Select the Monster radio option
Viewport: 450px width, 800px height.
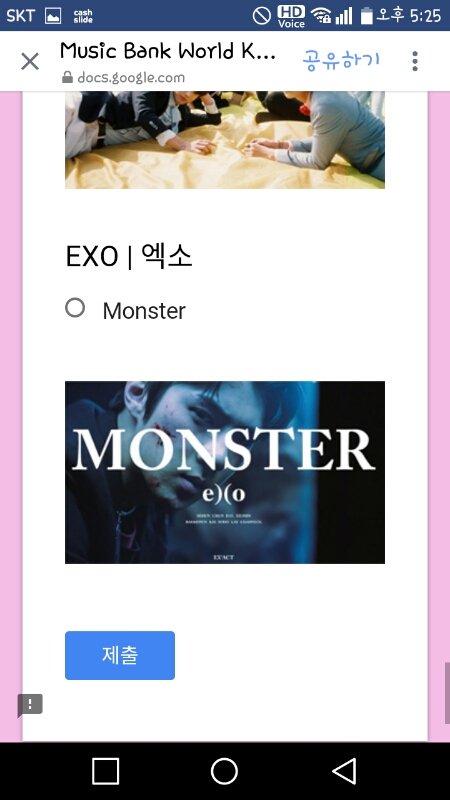[75, 308]
